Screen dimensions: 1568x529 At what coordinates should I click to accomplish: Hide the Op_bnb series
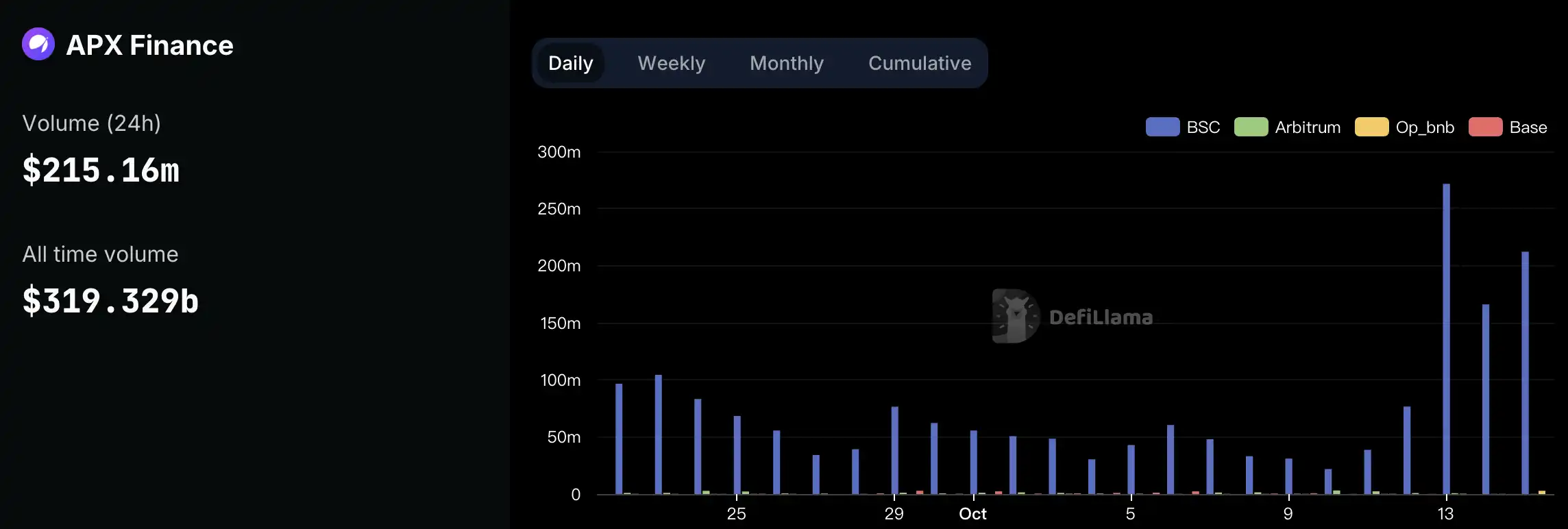(1405, 127)
